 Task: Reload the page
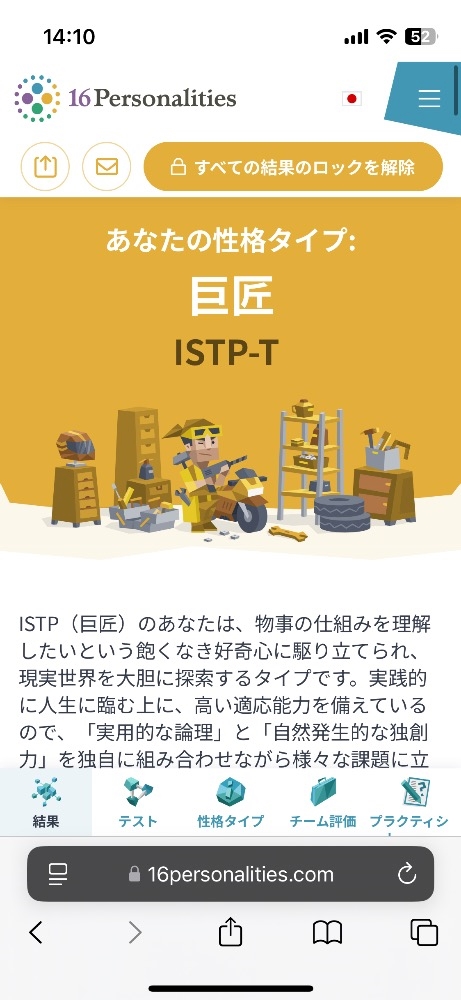pyautogui.click(x=407, y=874)
